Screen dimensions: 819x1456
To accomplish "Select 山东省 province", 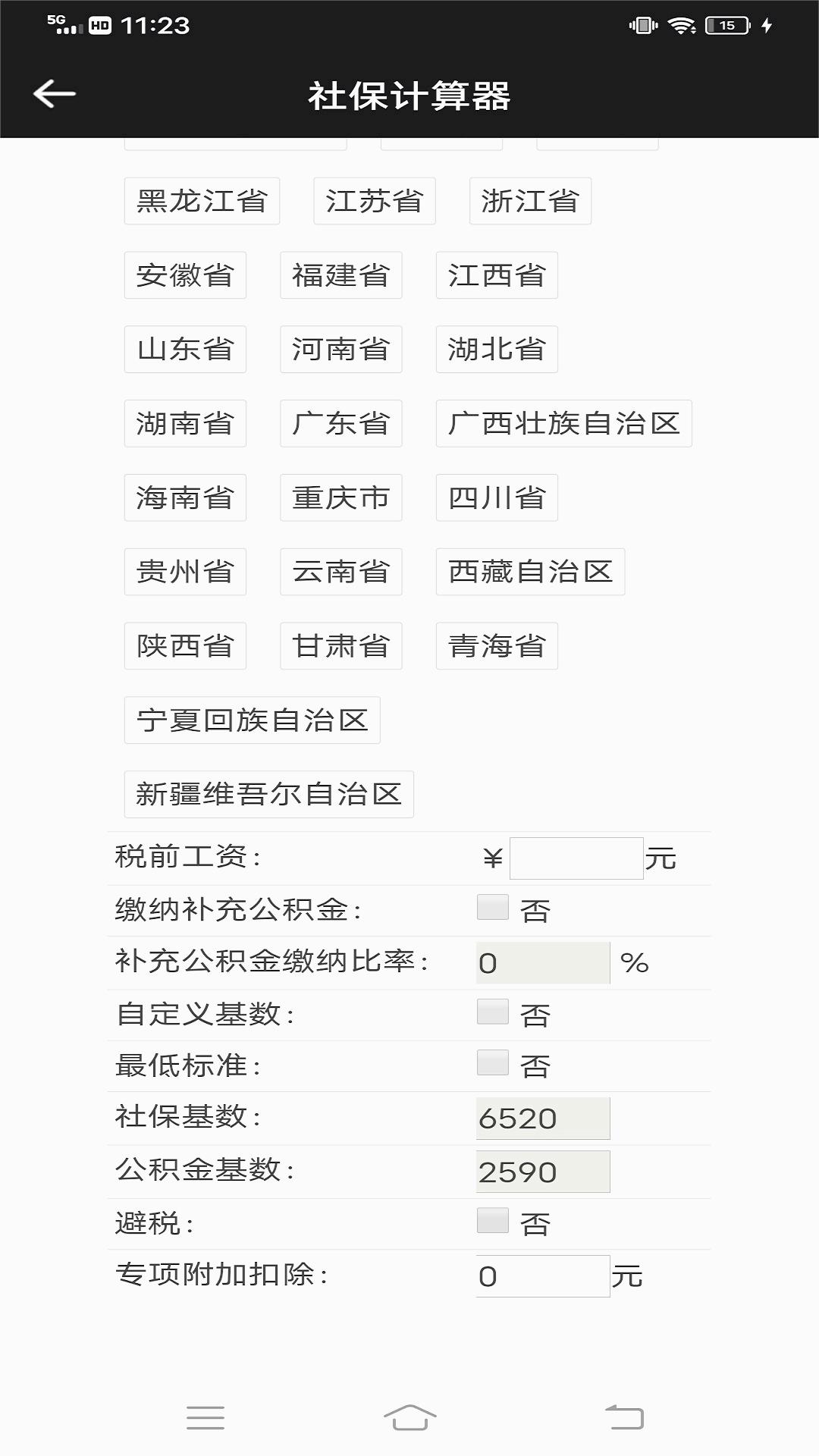I will pyautogui.click(x=185, y=349).
